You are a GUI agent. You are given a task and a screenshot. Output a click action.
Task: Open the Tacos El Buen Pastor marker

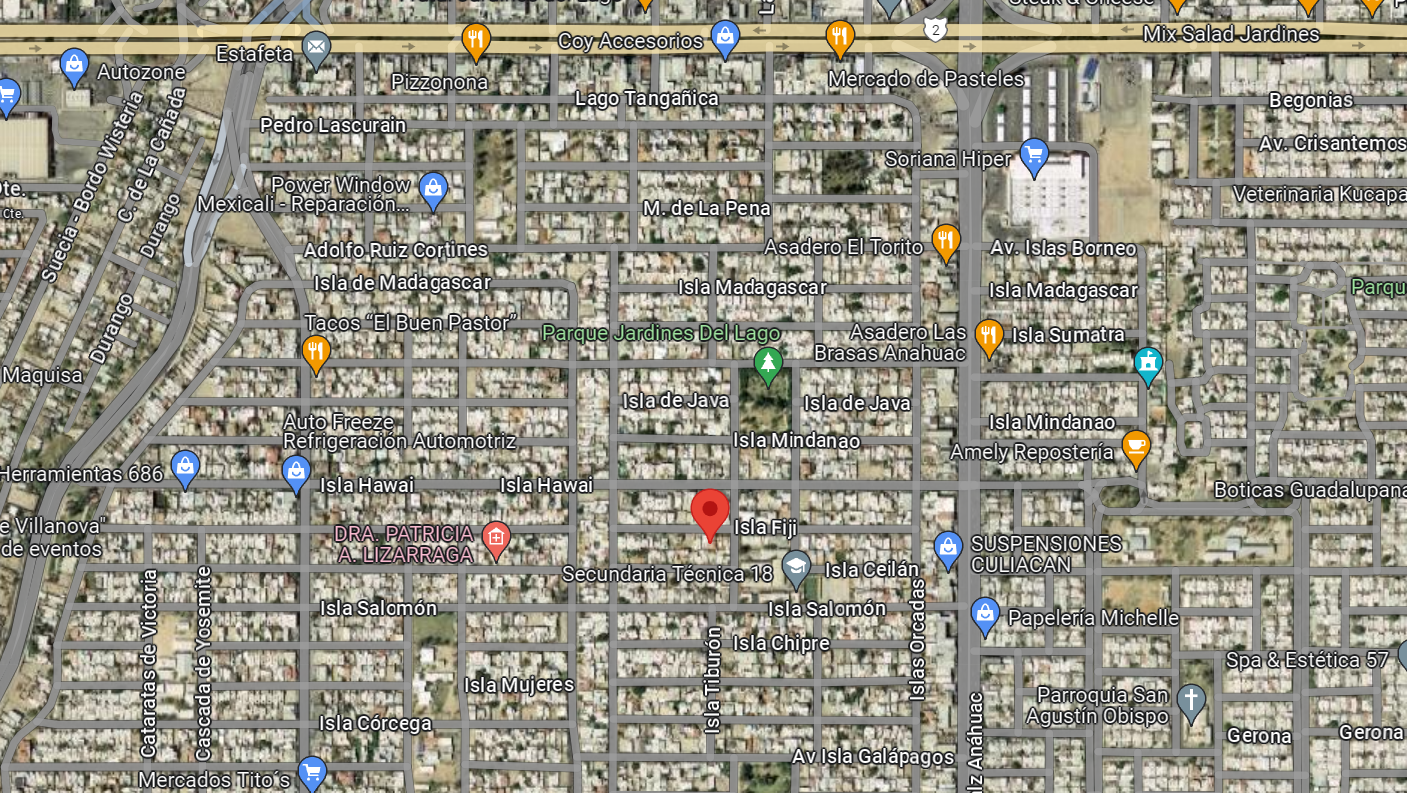316,354
